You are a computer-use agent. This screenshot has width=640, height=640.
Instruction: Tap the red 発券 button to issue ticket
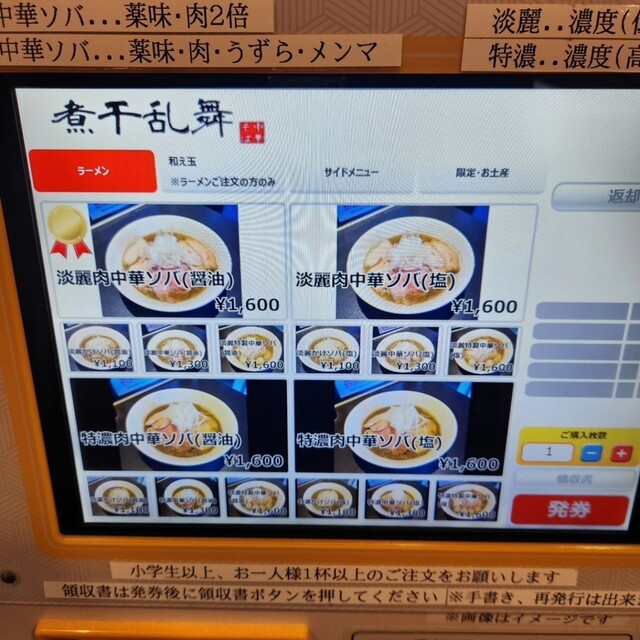pyautogui.click(x=569, y=510)
